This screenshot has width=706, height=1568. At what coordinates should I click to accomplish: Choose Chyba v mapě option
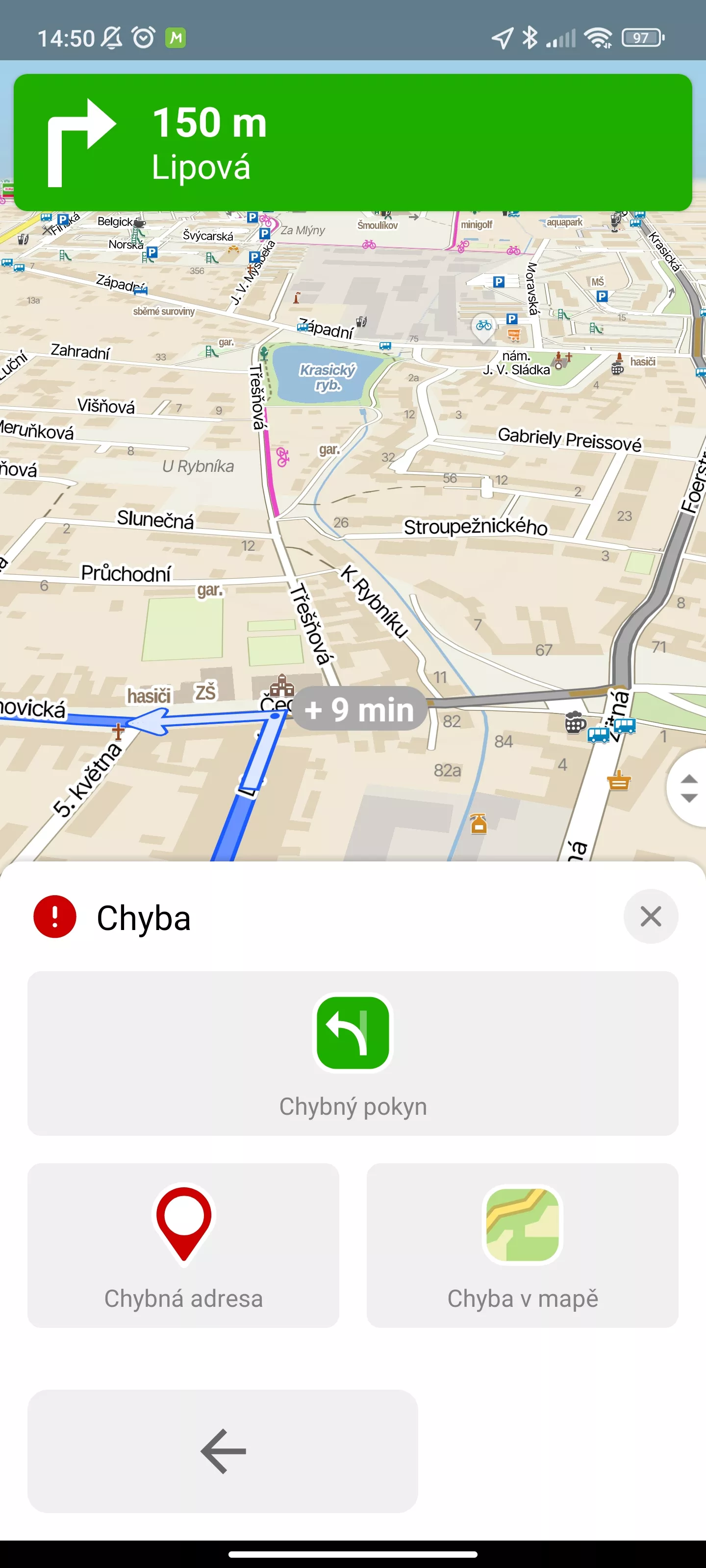point(522,1245)
